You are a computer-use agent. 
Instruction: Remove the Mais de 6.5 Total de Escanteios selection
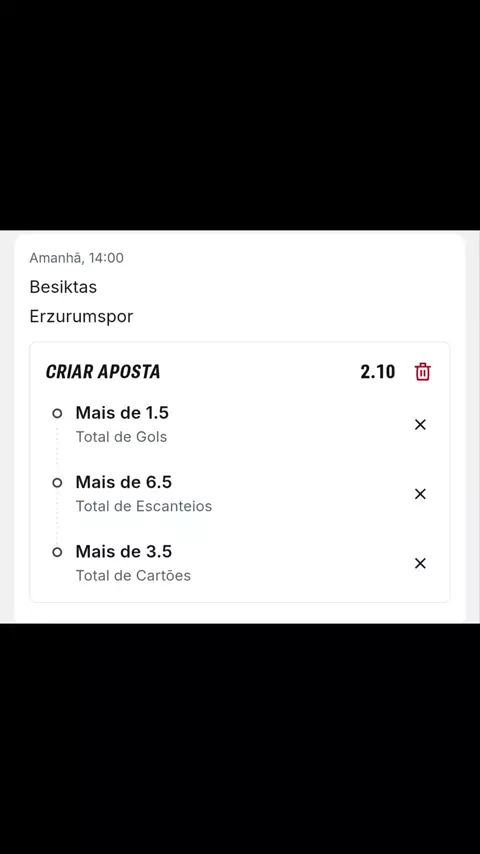(420, 494)
